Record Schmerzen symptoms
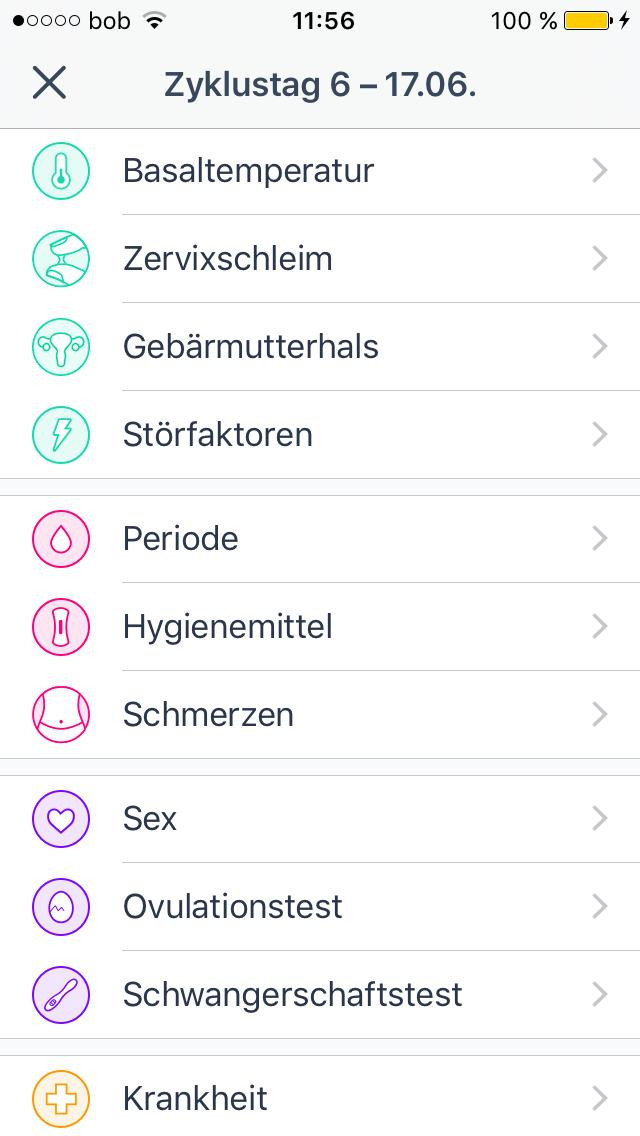 click(x=320, y=714)
